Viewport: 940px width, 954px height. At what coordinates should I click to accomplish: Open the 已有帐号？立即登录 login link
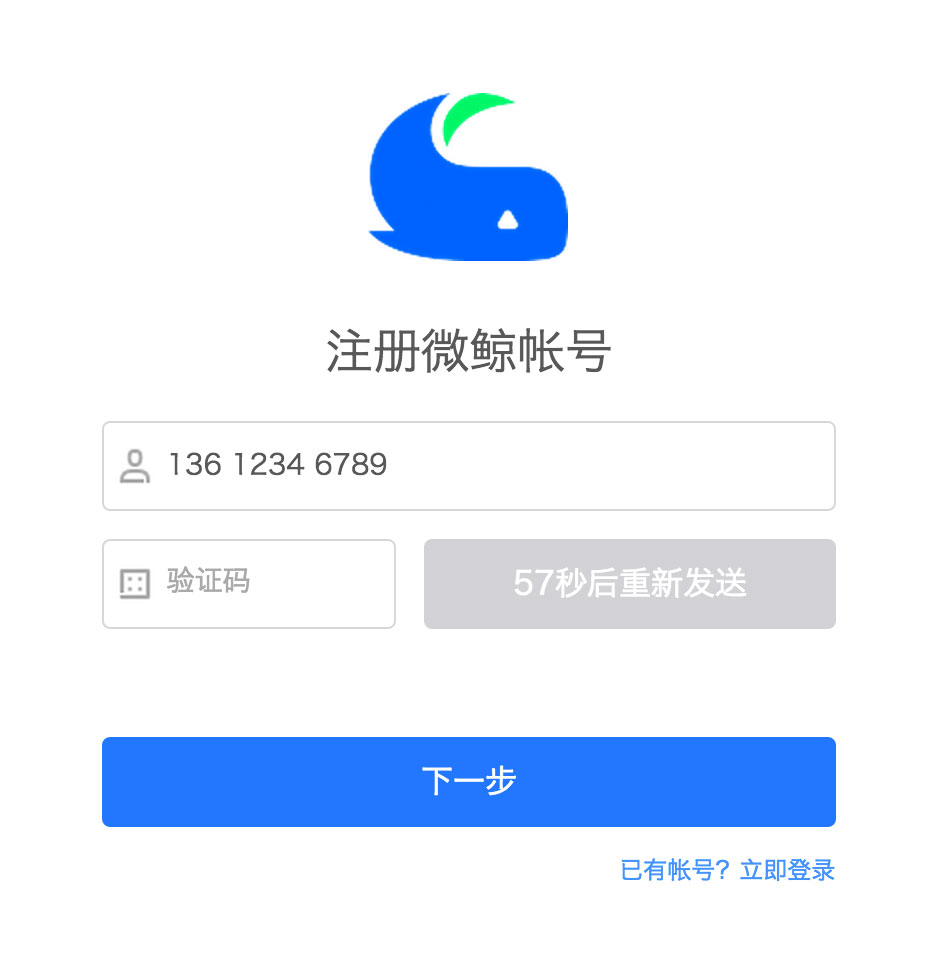(727, 870)
